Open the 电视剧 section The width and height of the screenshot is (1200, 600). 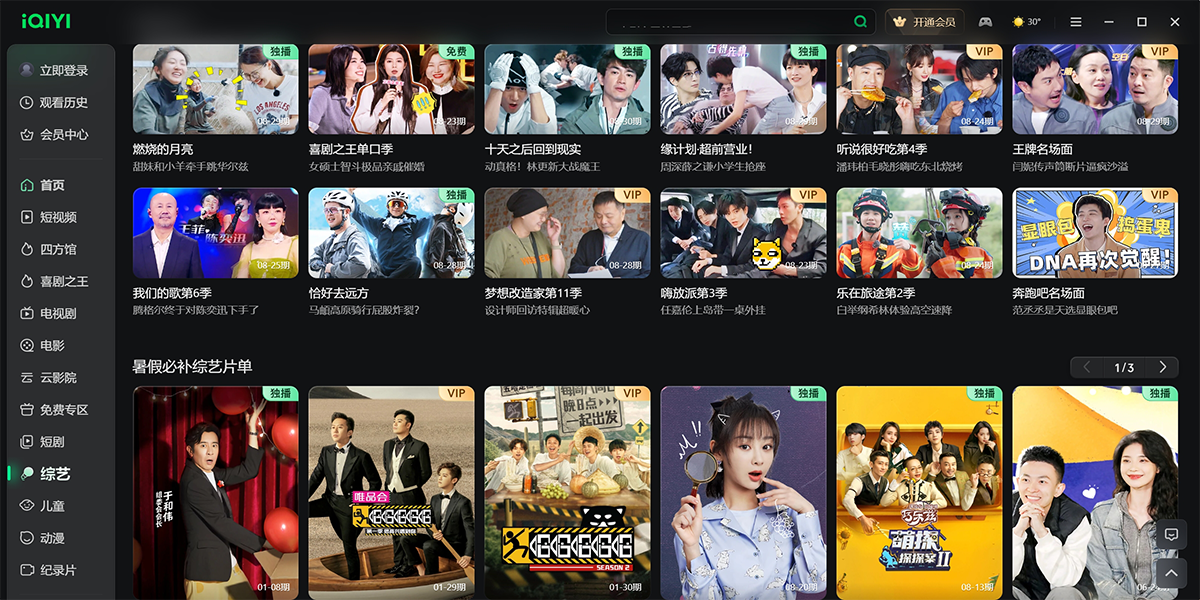pyautogui.click(x=56, y=314)
